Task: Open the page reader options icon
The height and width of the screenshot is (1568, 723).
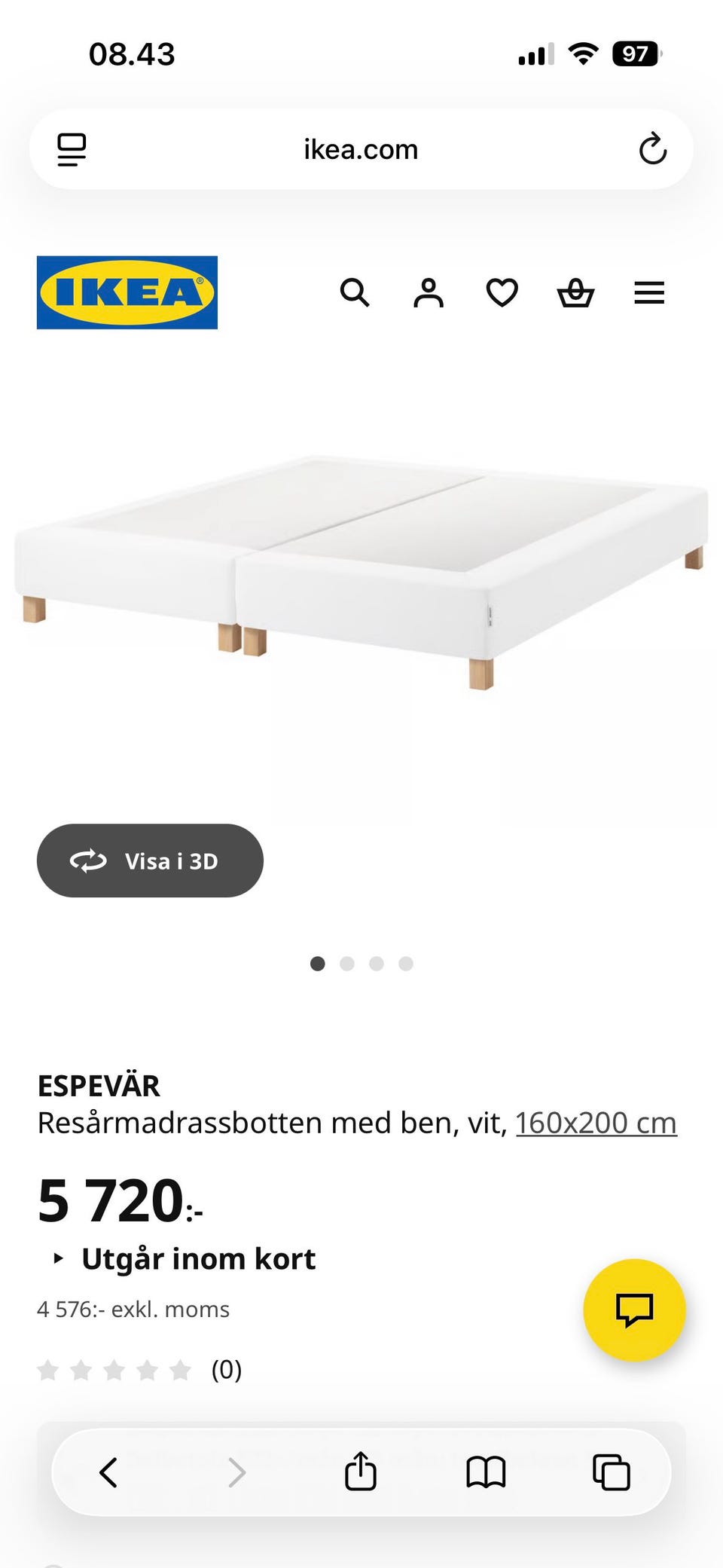Action: (72, 149)
